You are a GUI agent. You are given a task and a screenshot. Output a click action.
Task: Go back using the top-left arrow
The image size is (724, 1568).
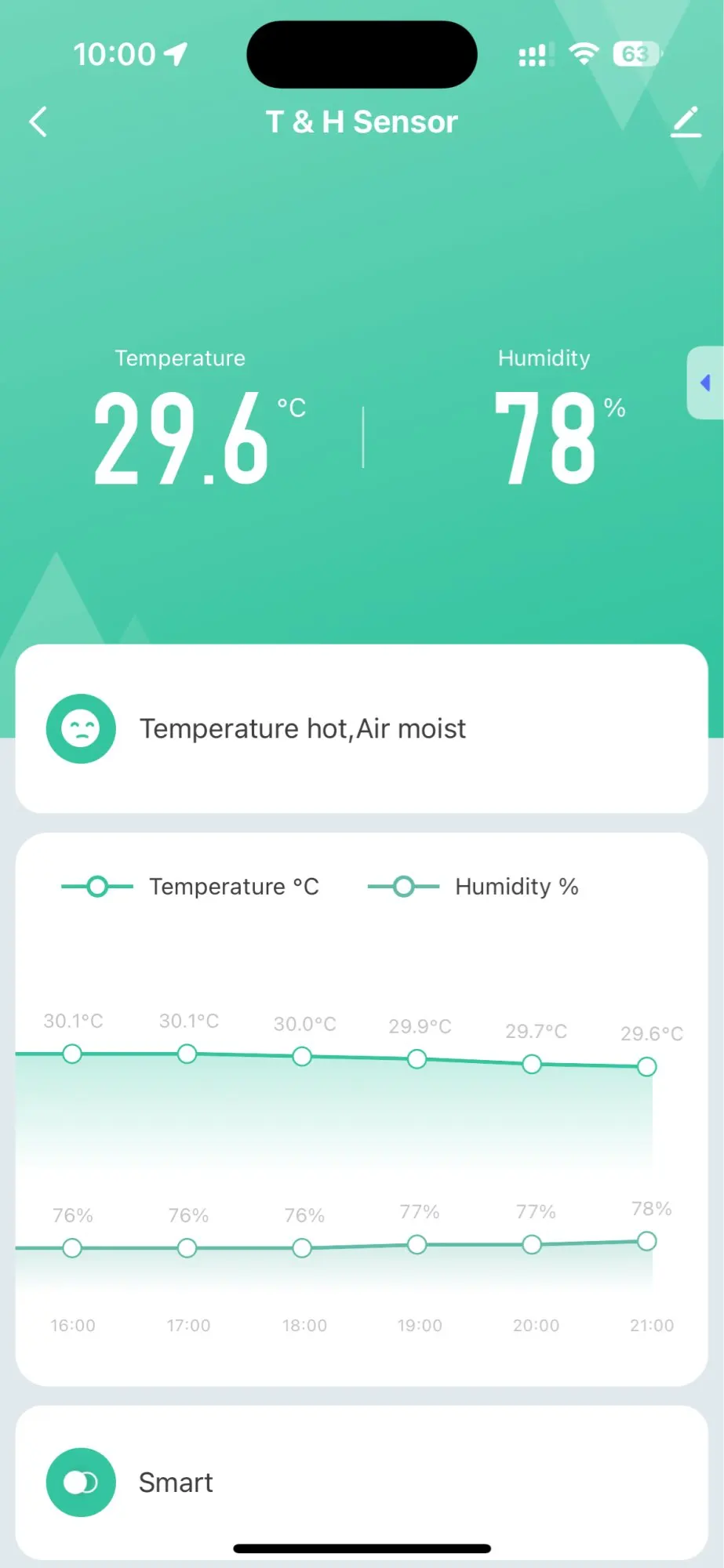coord(38,122)
